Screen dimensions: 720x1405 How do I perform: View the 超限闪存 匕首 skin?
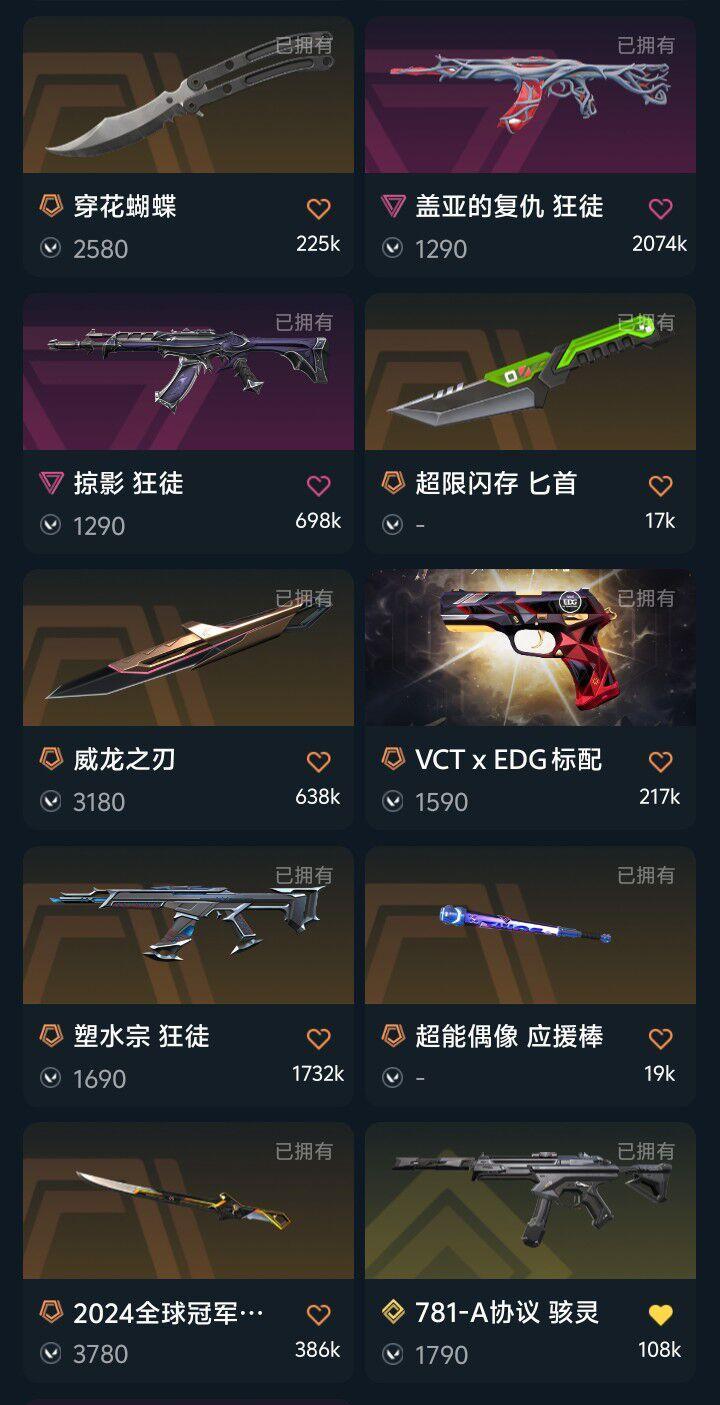click(530, 423)
